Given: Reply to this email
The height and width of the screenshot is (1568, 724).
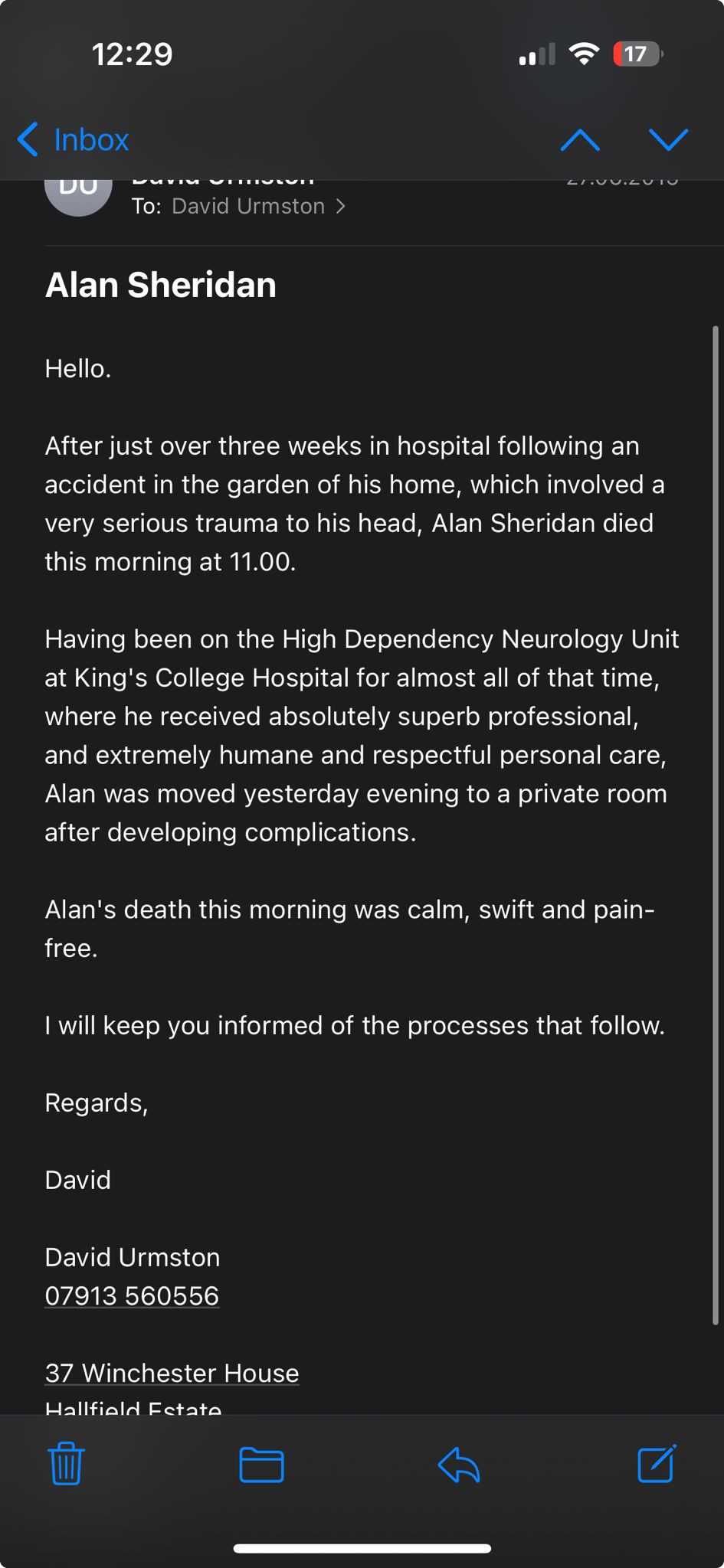Looking at the screenshot, I should 459,1465.
